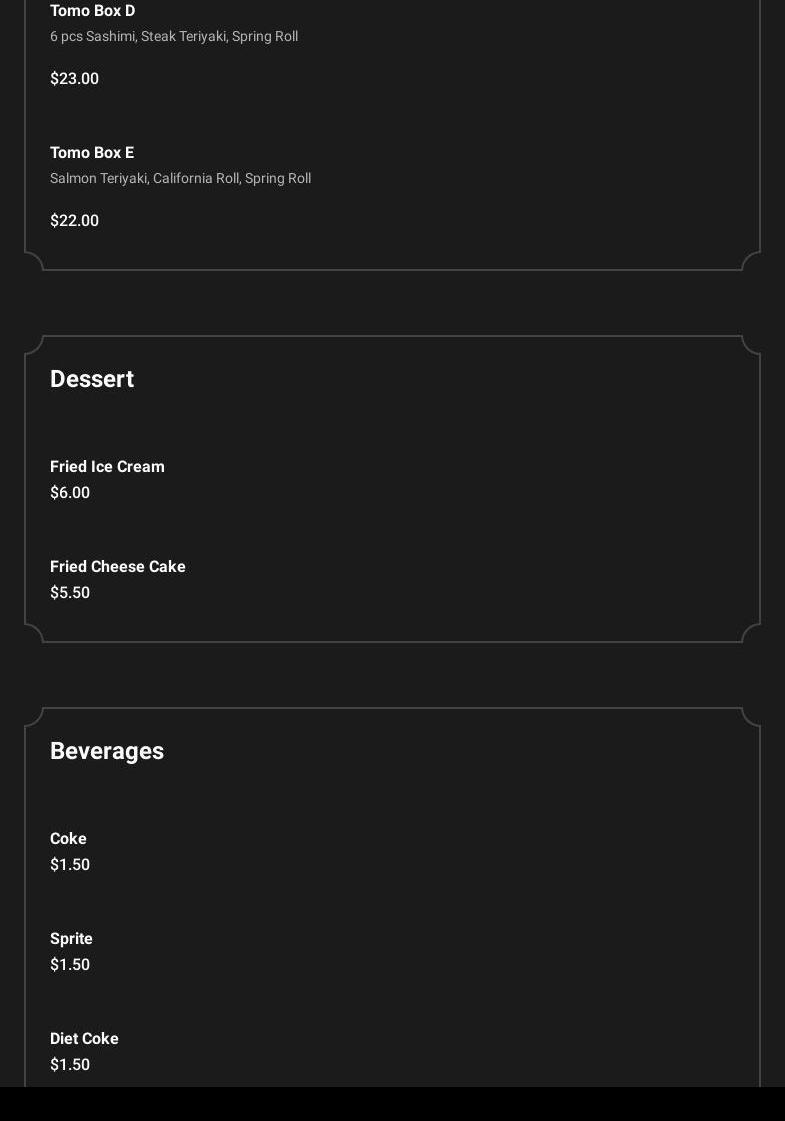Open the Tomo Box D item
Screen dimensions: 785x1121
coord(92,11)
